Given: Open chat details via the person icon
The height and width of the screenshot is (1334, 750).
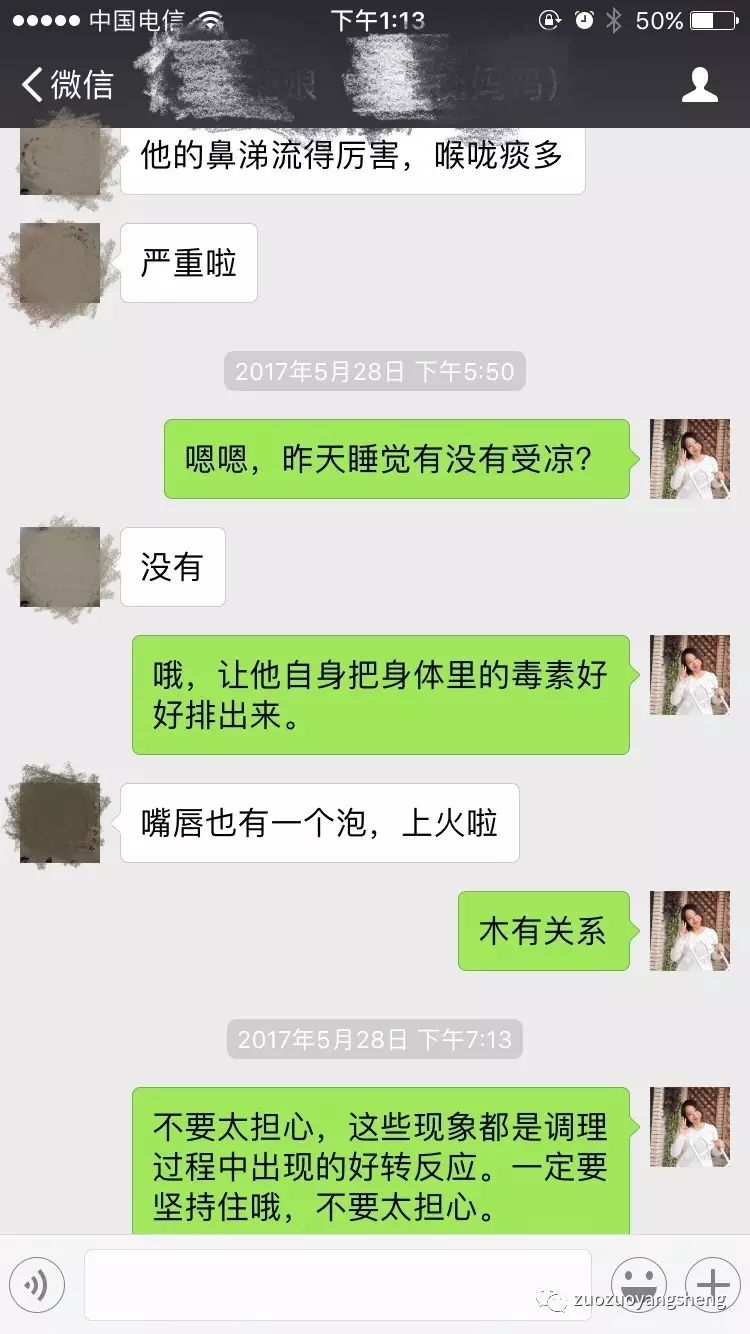Looking at the screenshot, I should pyautogui.click(x=701, y=85).
